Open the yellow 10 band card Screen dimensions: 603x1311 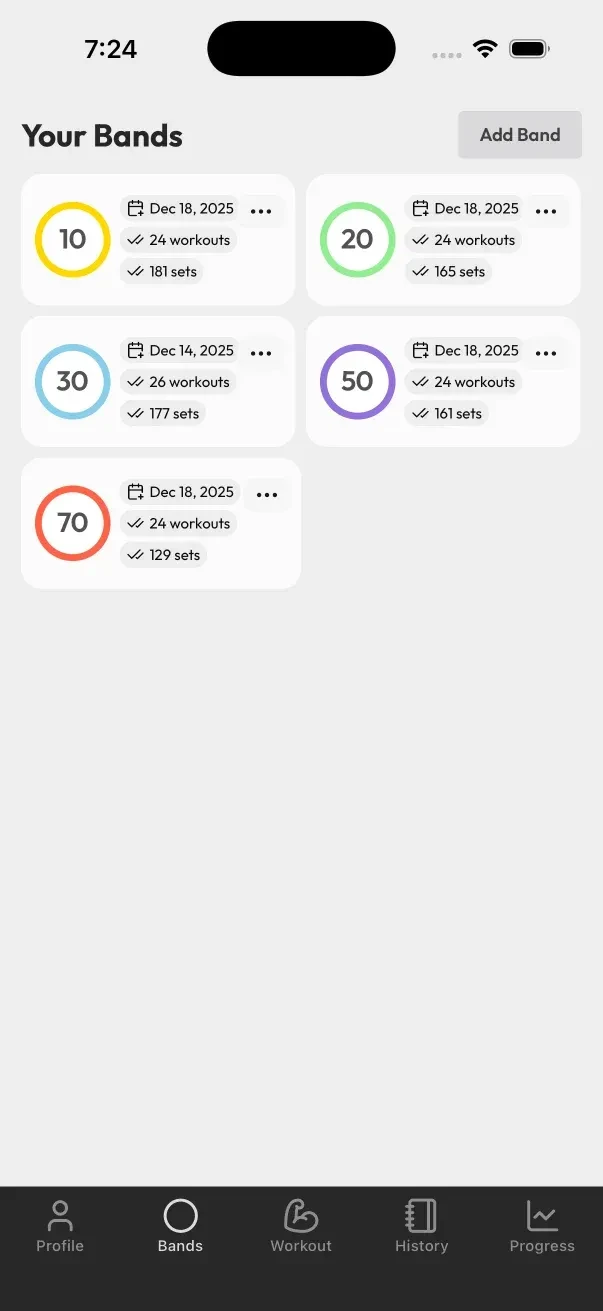point(72,240)
